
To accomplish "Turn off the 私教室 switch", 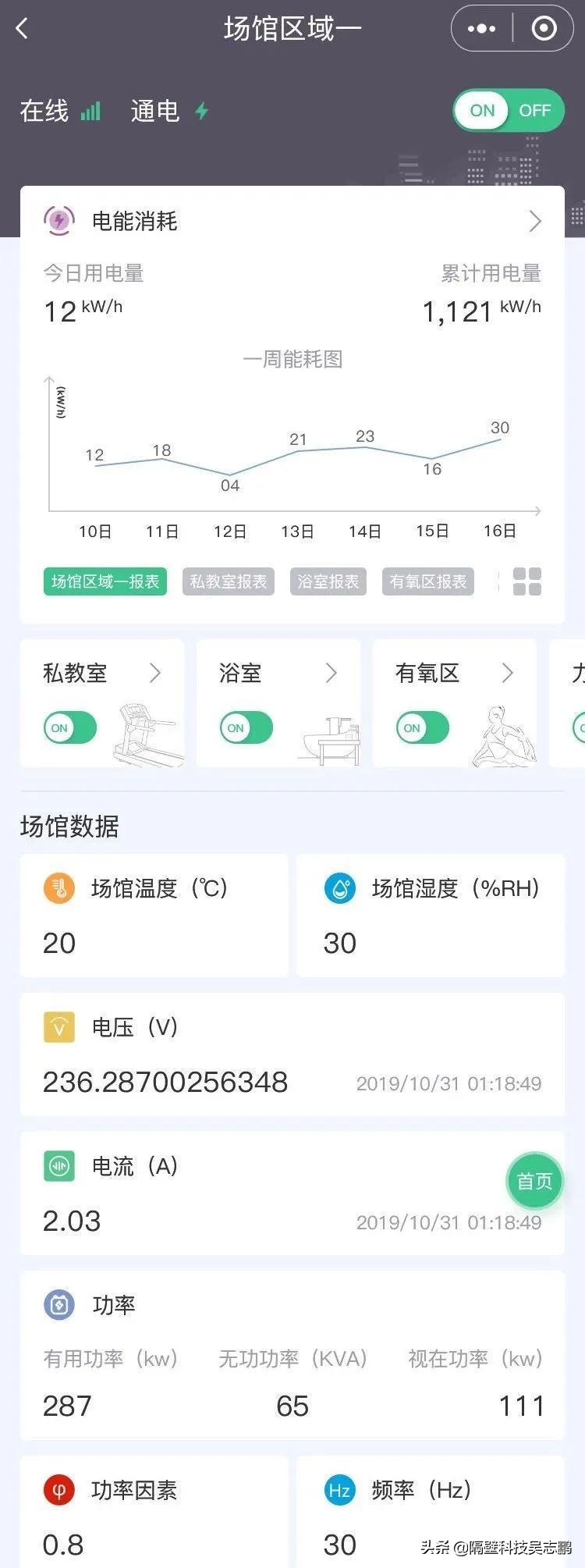I will pos(69,727).
